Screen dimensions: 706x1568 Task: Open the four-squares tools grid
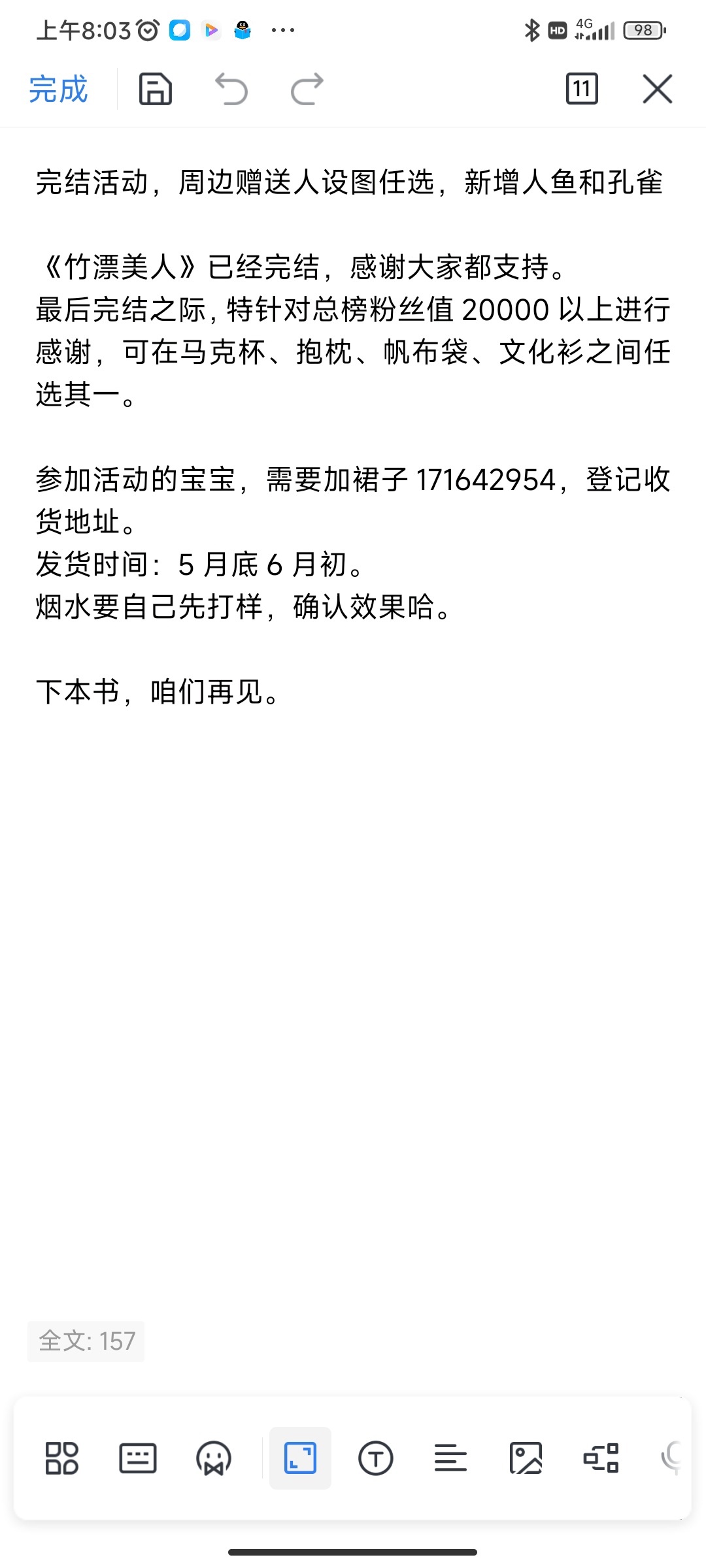pyautogui.click(x=62, y=1458)
